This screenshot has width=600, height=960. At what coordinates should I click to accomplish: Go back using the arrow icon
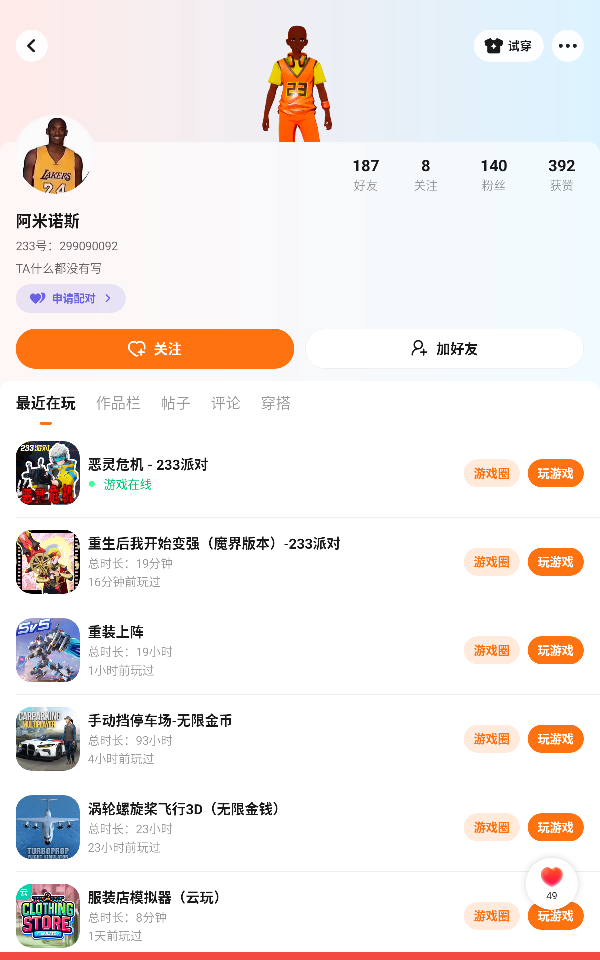(32, 46)
